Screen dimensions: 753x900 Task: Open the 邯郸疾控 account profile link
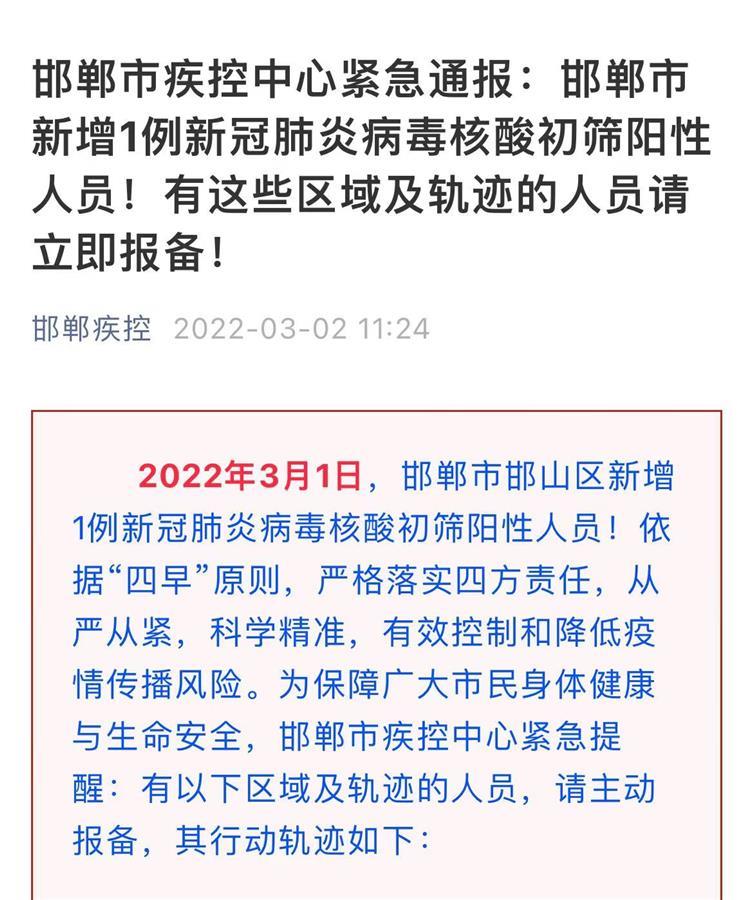tap(92, 329)
